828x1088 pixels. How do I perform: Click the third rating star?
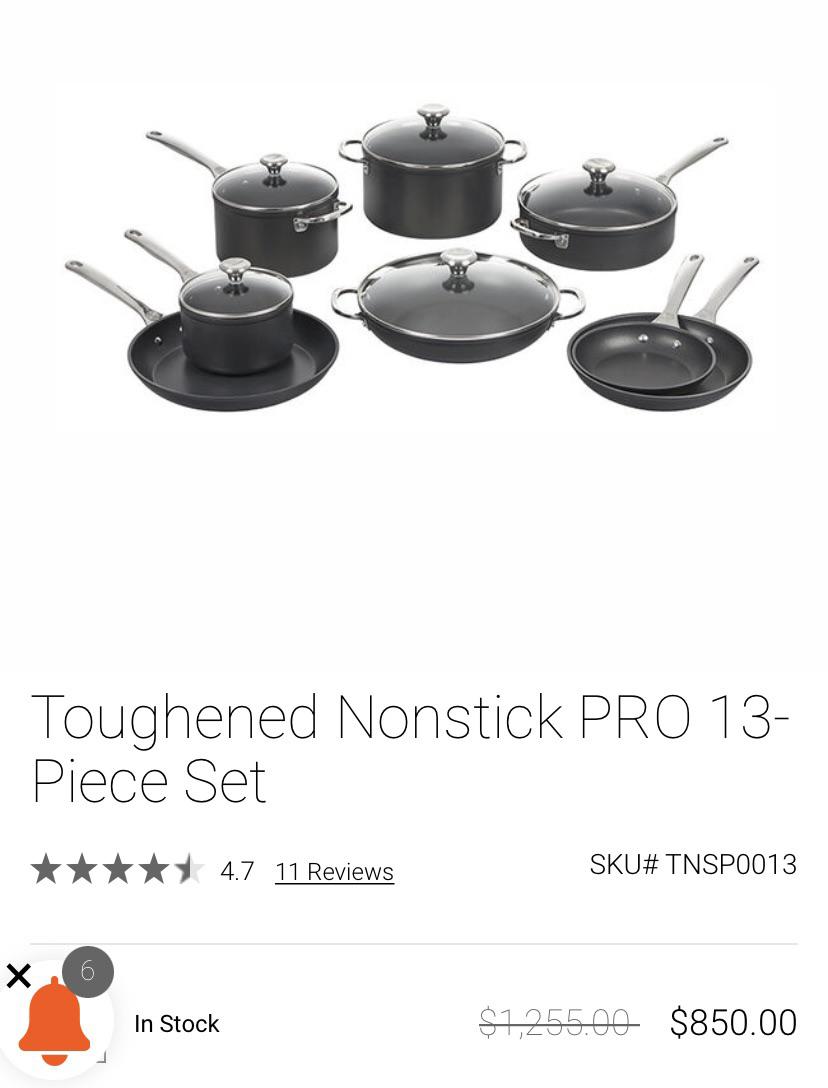tap(118, 869)
